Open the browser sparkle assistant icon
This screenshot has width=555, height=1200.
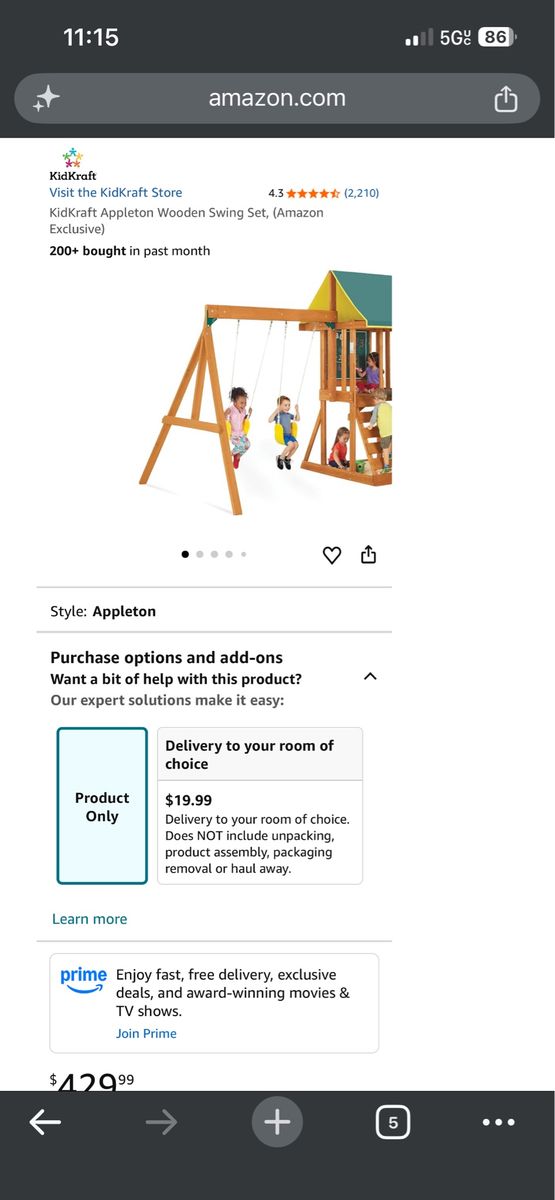(47, 98)
